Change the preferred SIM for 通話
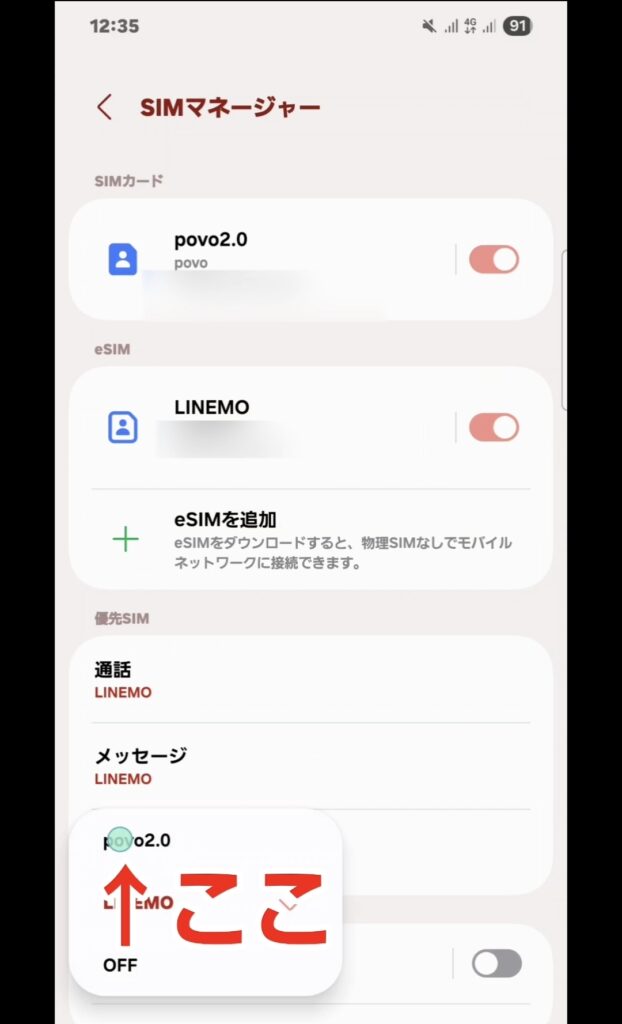 pyautogui.click(x=311, y=680)
